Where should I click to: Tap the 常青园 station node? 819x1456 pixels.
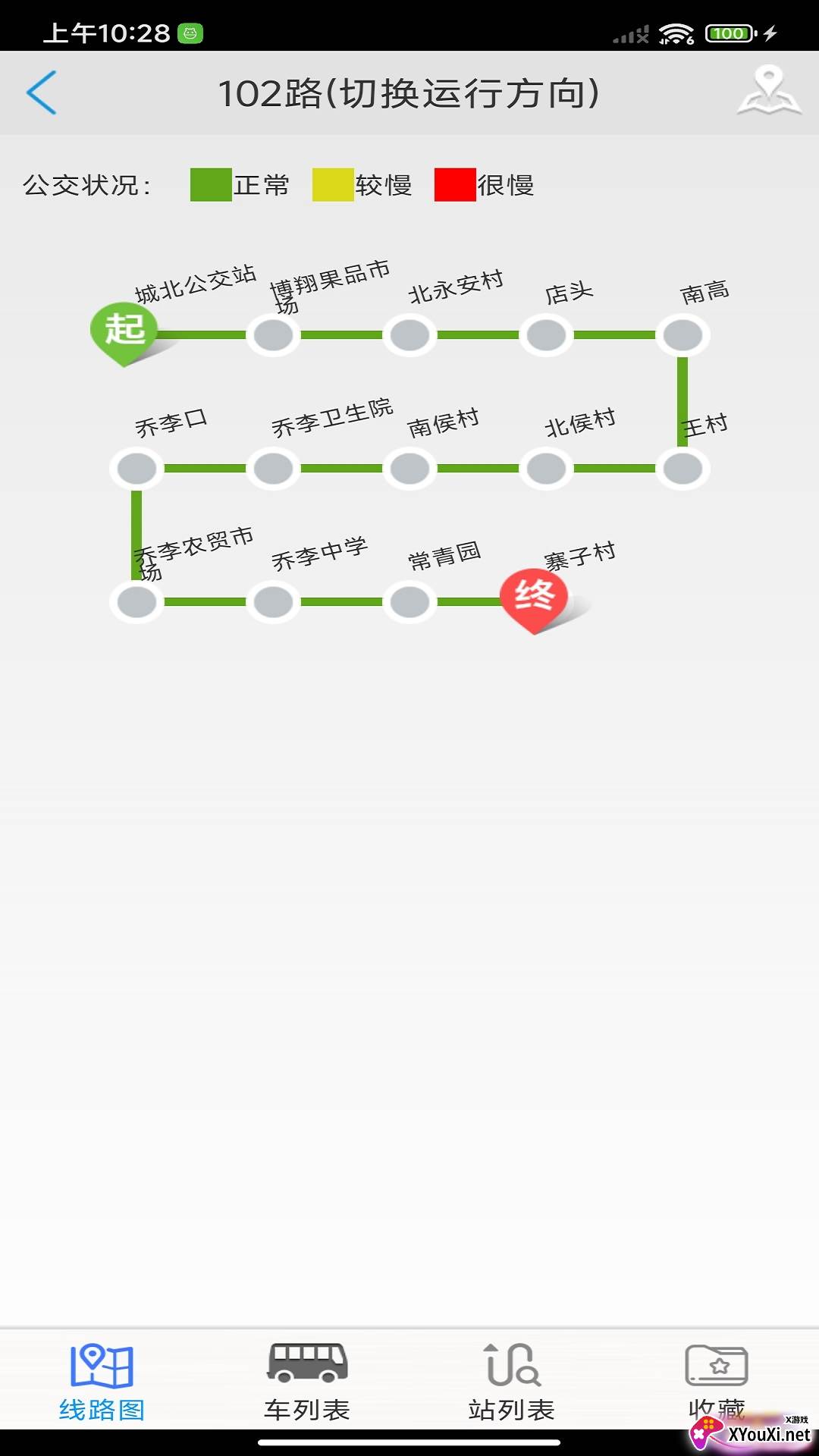pos(409,602)
